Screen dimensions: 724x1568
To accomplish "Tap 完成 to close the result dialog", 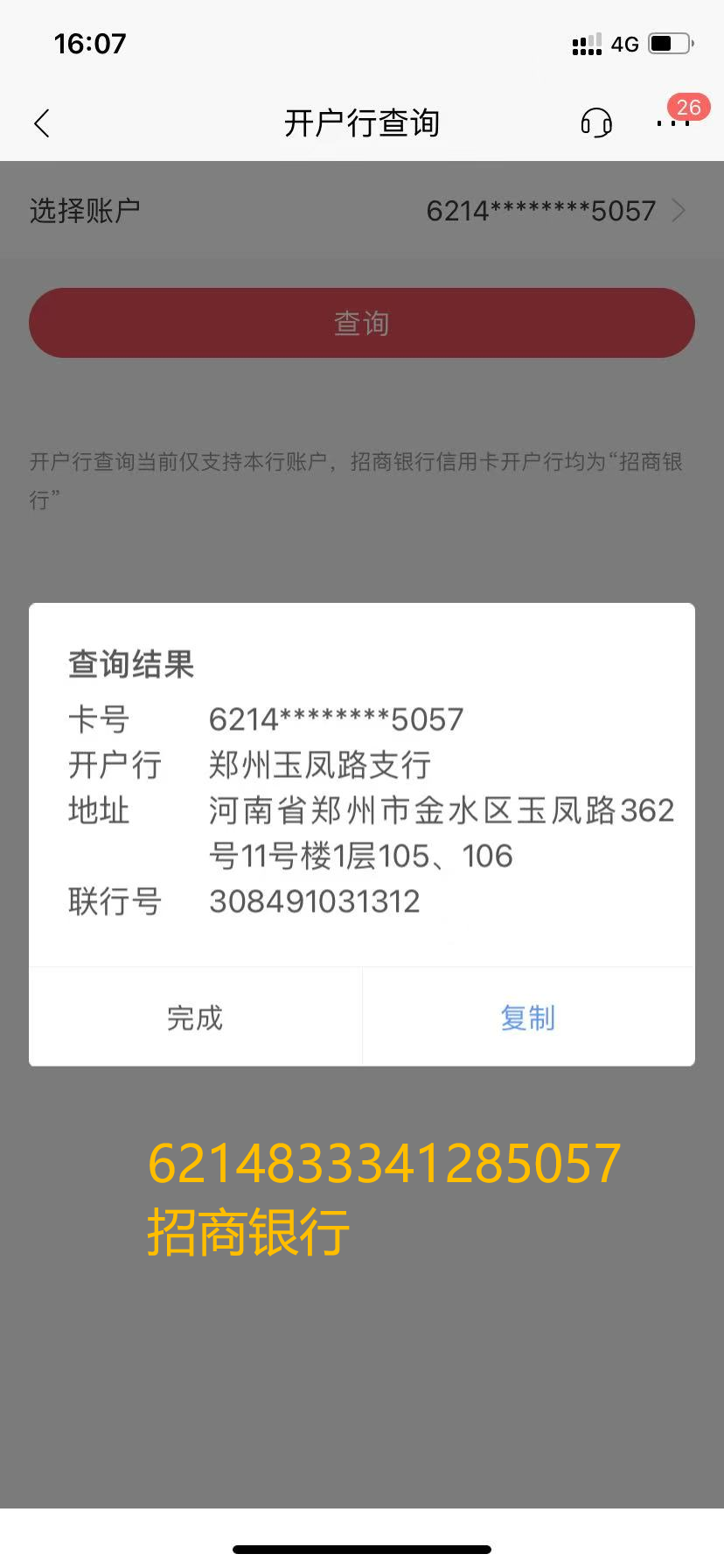I will pos(195,1018).
